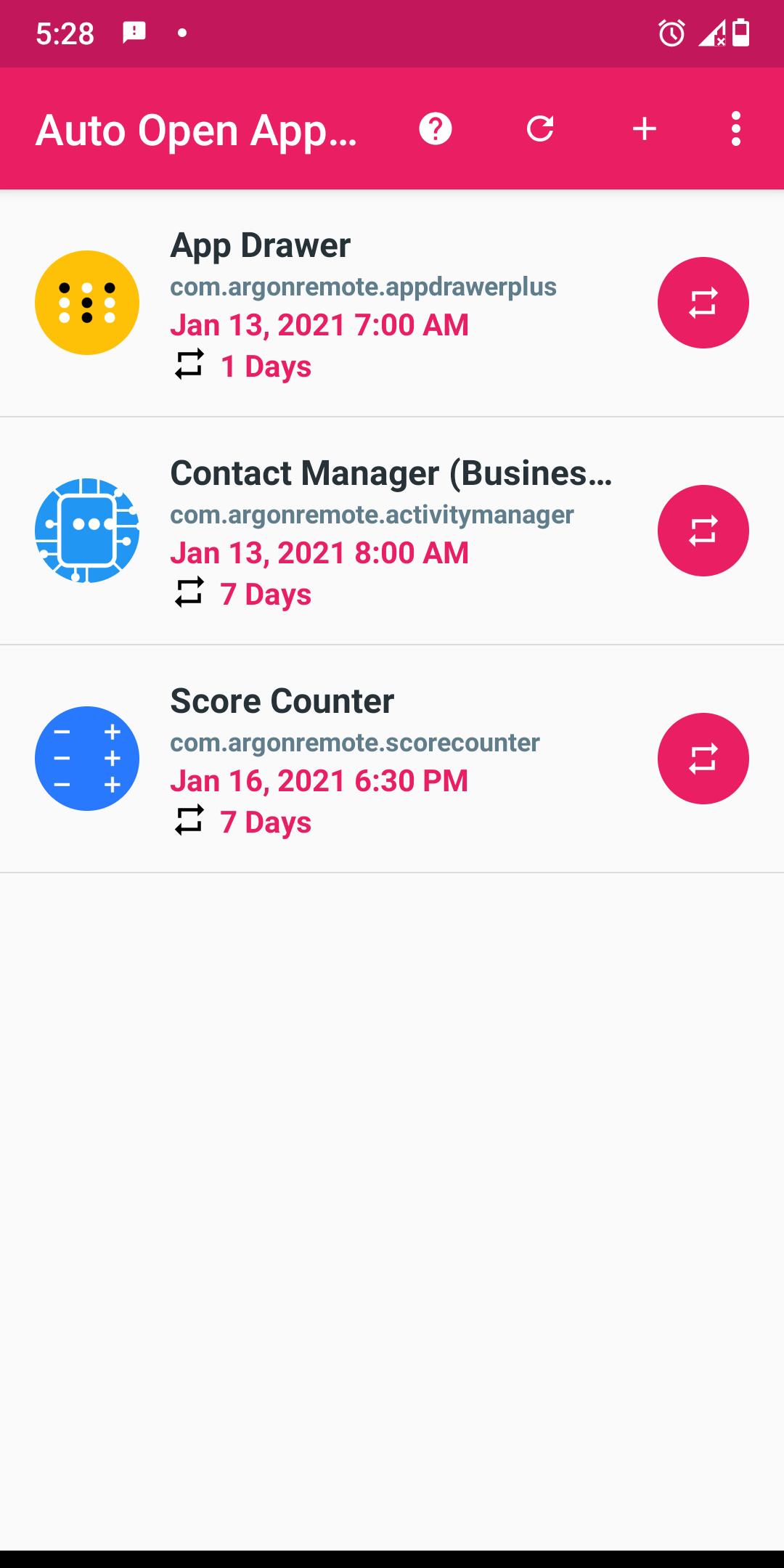
Task: Click the Jan 13, 2021 7:00 AM date text
Action: pyautogui.click(x=319, y=324)
